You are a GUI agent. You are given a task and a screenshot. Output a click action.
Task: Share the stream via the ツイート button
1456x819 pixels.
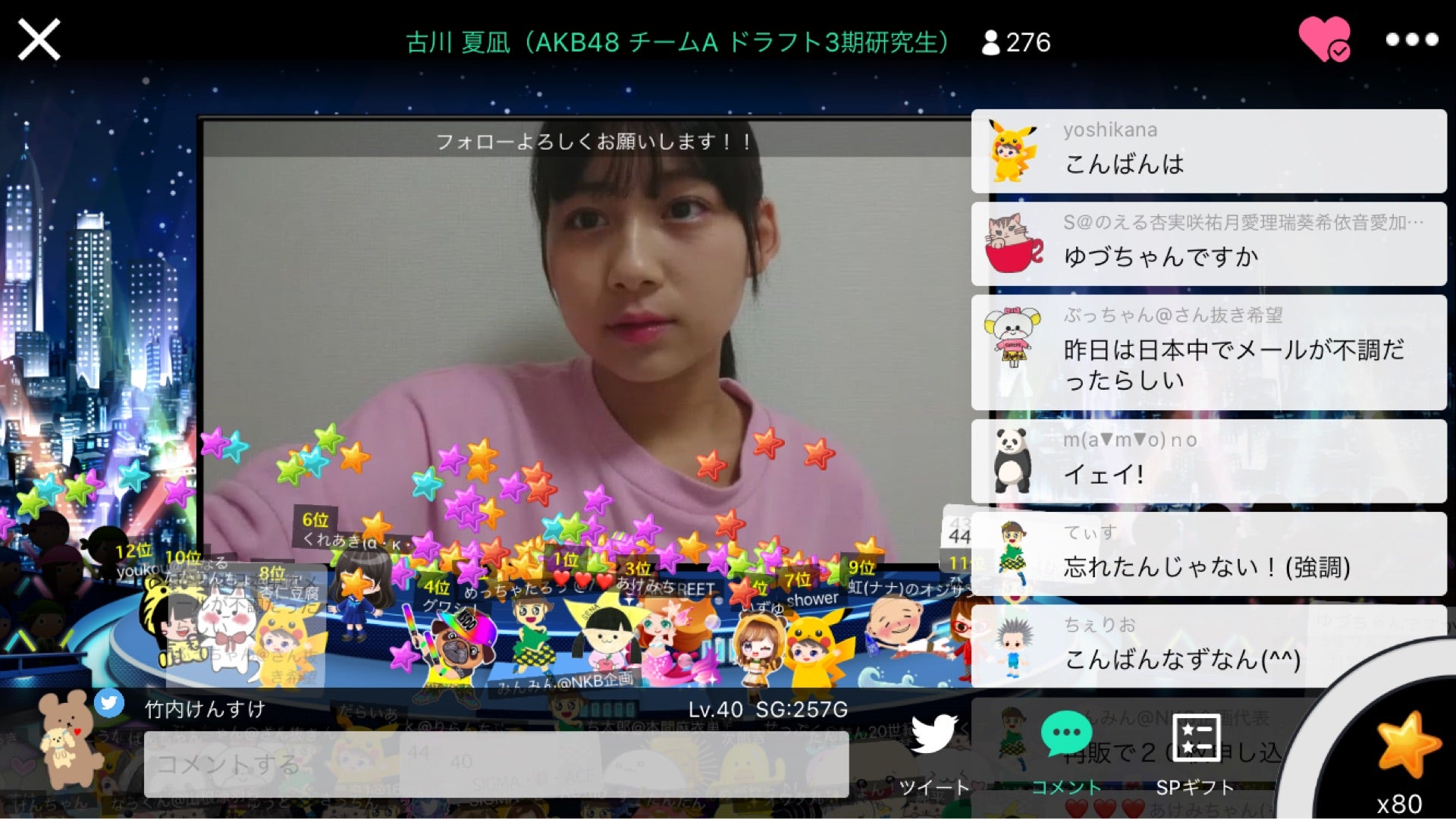pos(934,751)
